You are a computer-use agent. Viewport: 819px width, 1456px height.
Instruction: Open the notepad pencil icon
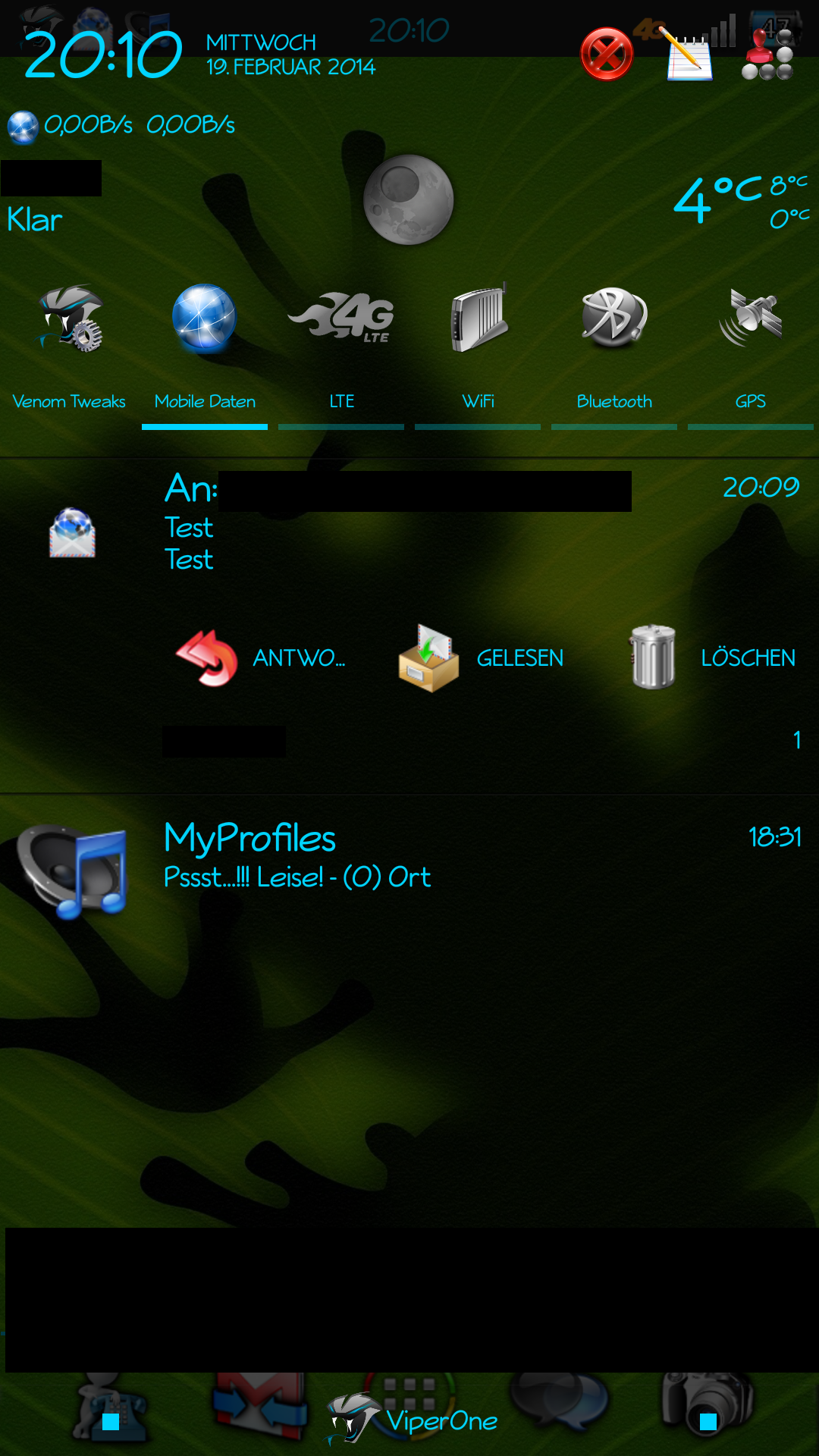coord(689,54)
